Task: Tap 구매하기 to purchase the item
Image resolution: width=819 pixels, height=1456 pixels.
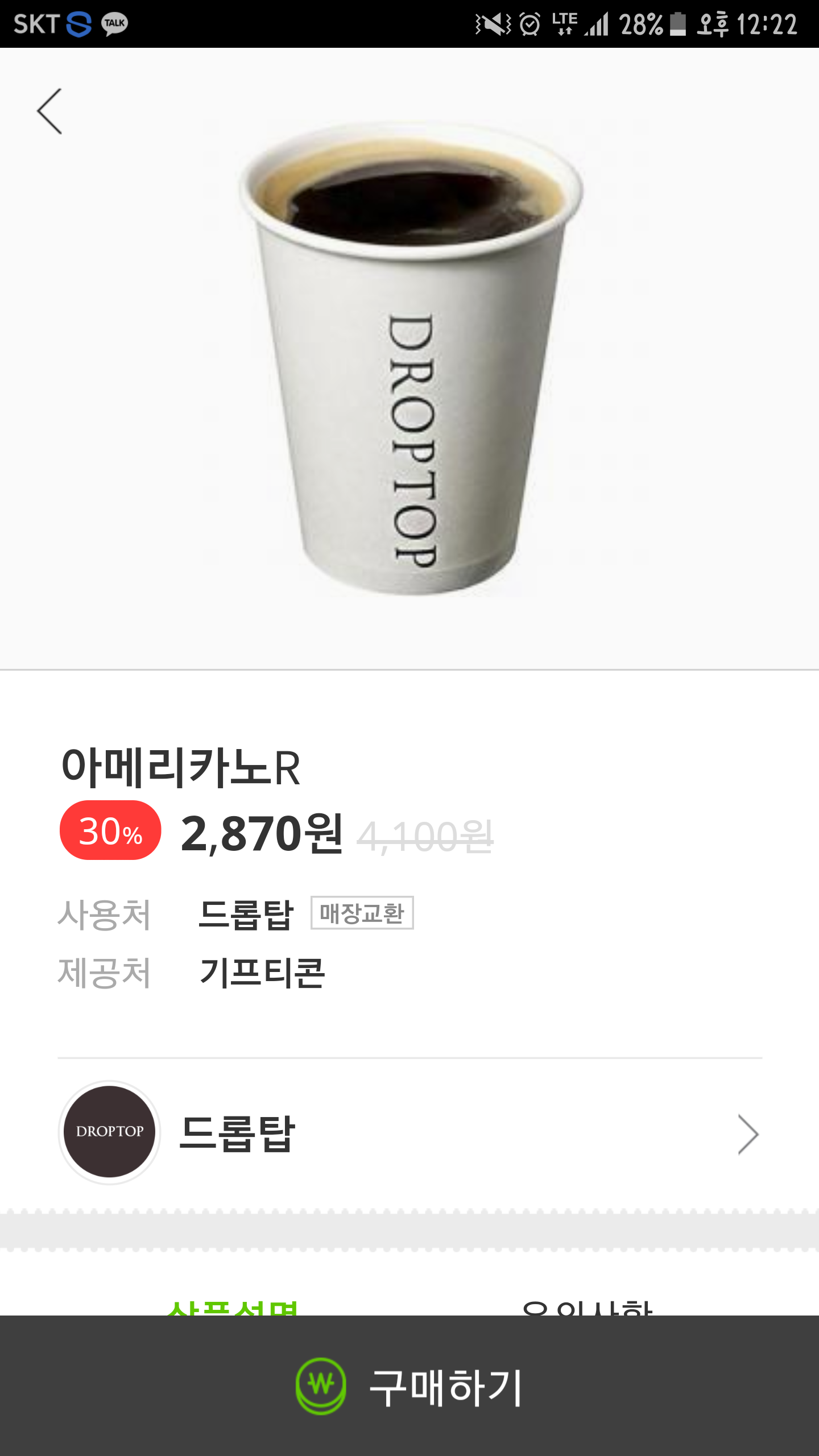Action: coord(409,1387)
